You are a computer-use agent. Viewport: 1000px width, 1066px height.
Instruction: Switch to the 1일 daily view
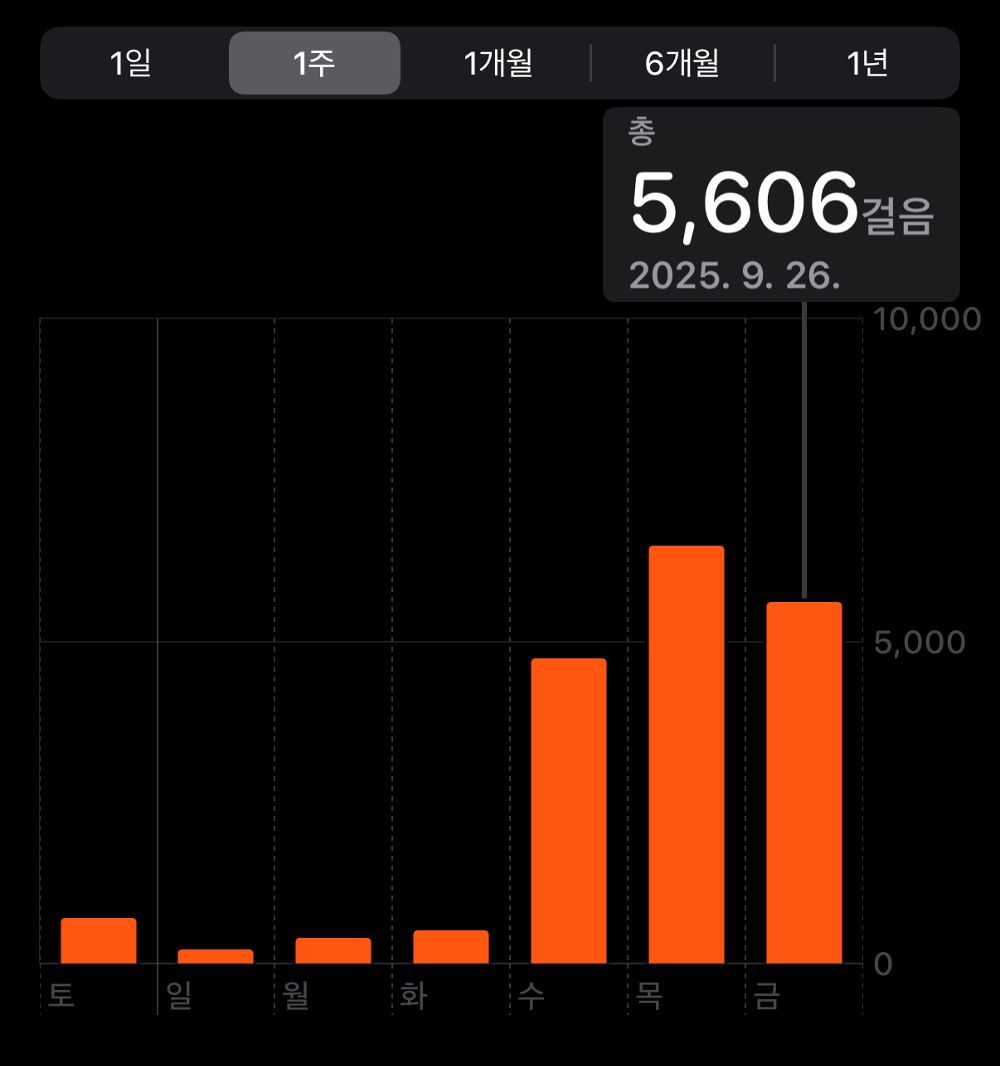pyautogui.click(x=130, y=64)
